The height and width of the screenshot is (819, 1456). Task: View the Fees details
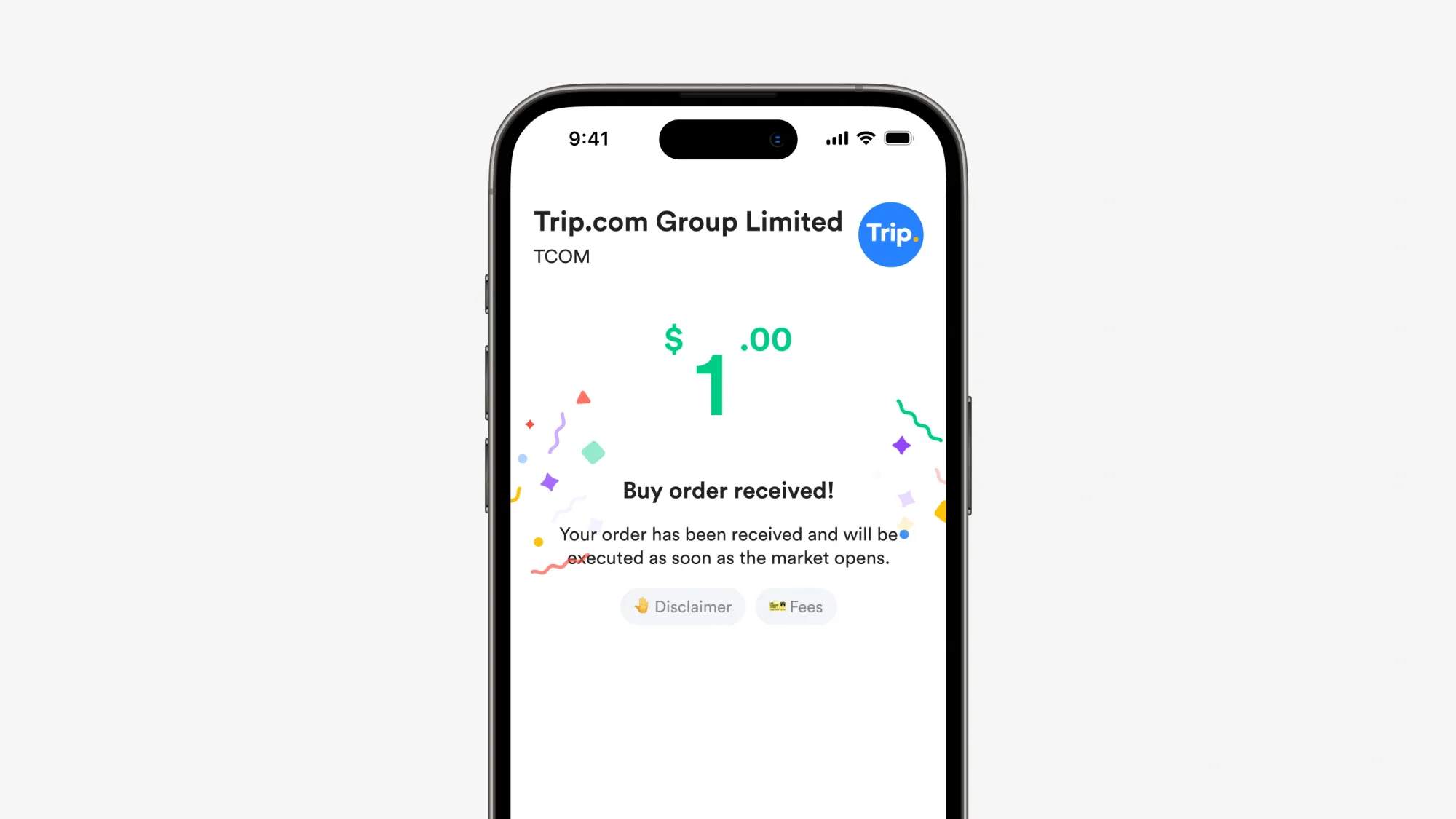tap(796, 606)
